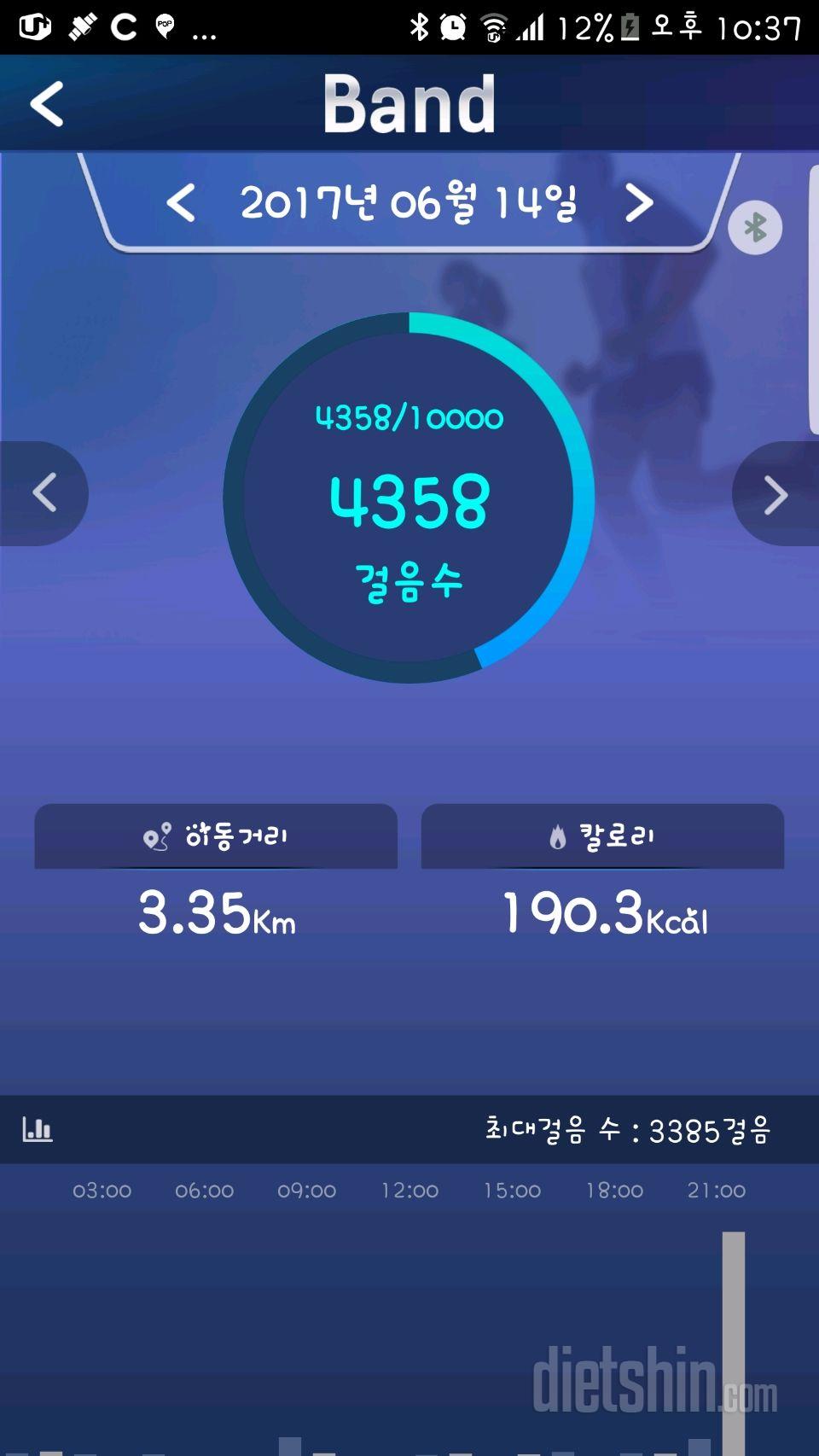This screenshot has height=1456, width=819.
Task: Go to the previous date
Action: point(181,204)
